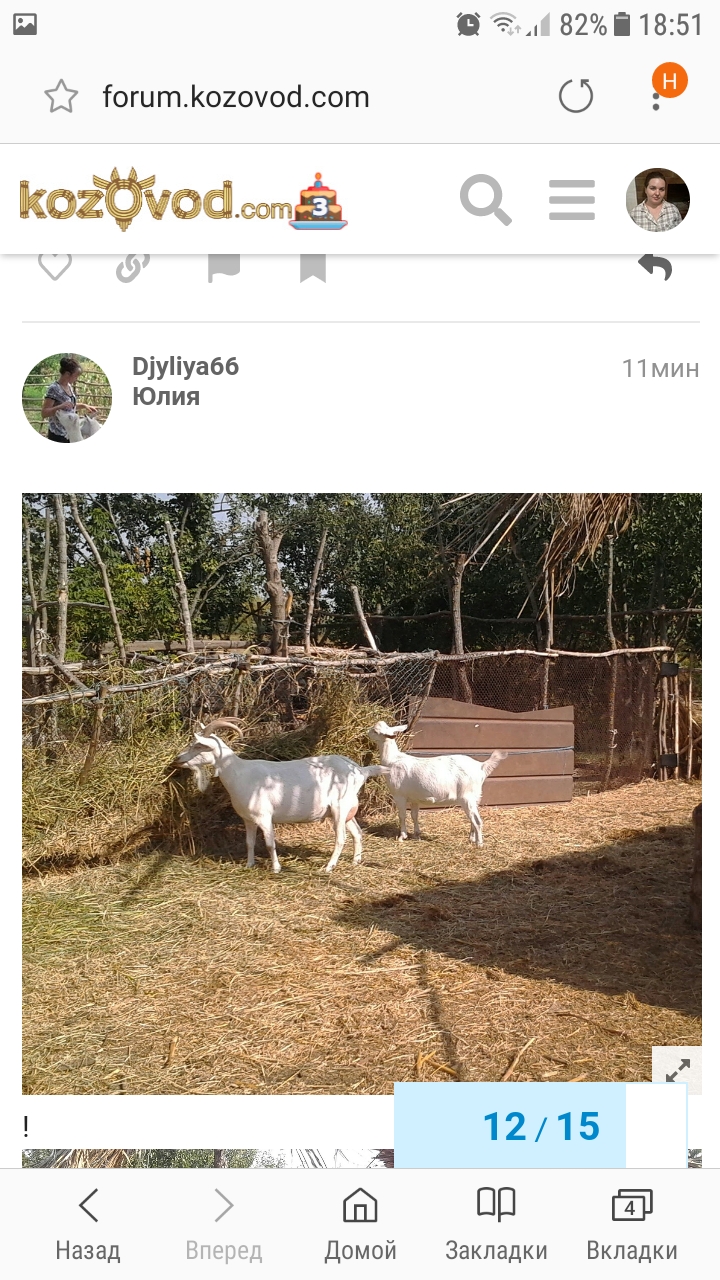Open the 12 / 15 topic progress indicator

pos(540,1127)
